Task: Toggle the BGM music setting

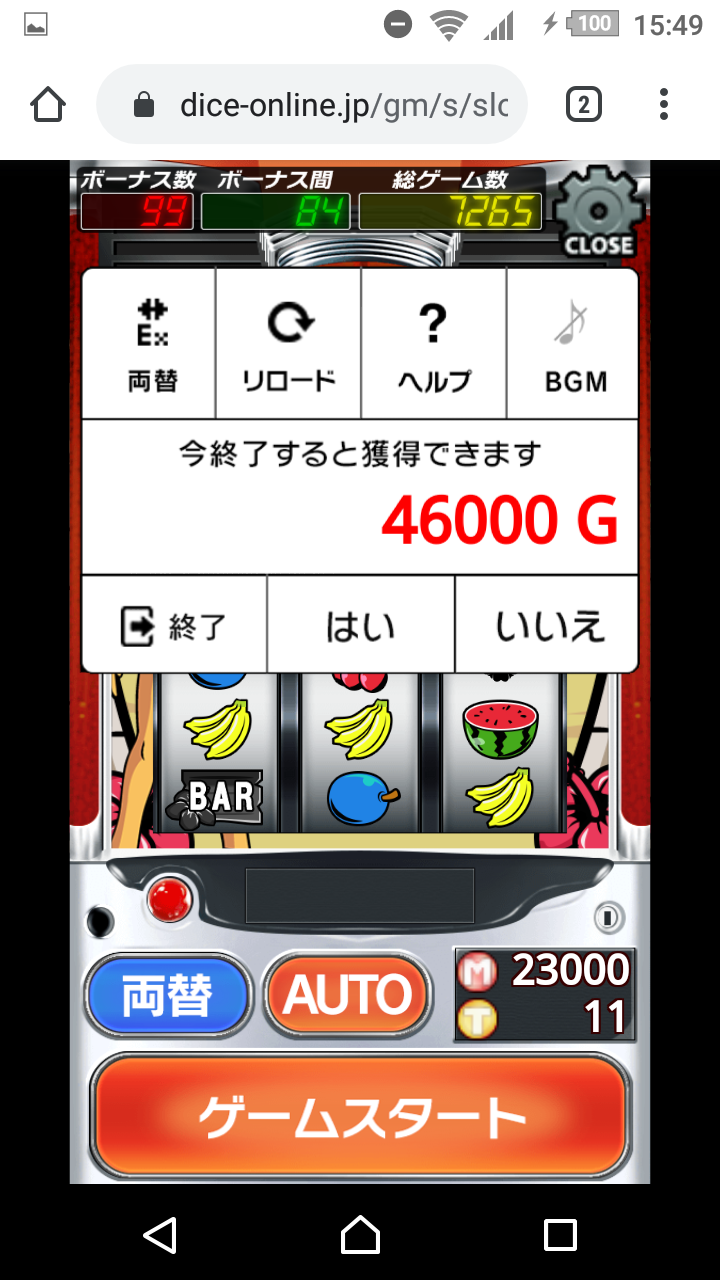Action: click(x=574, y=344)
